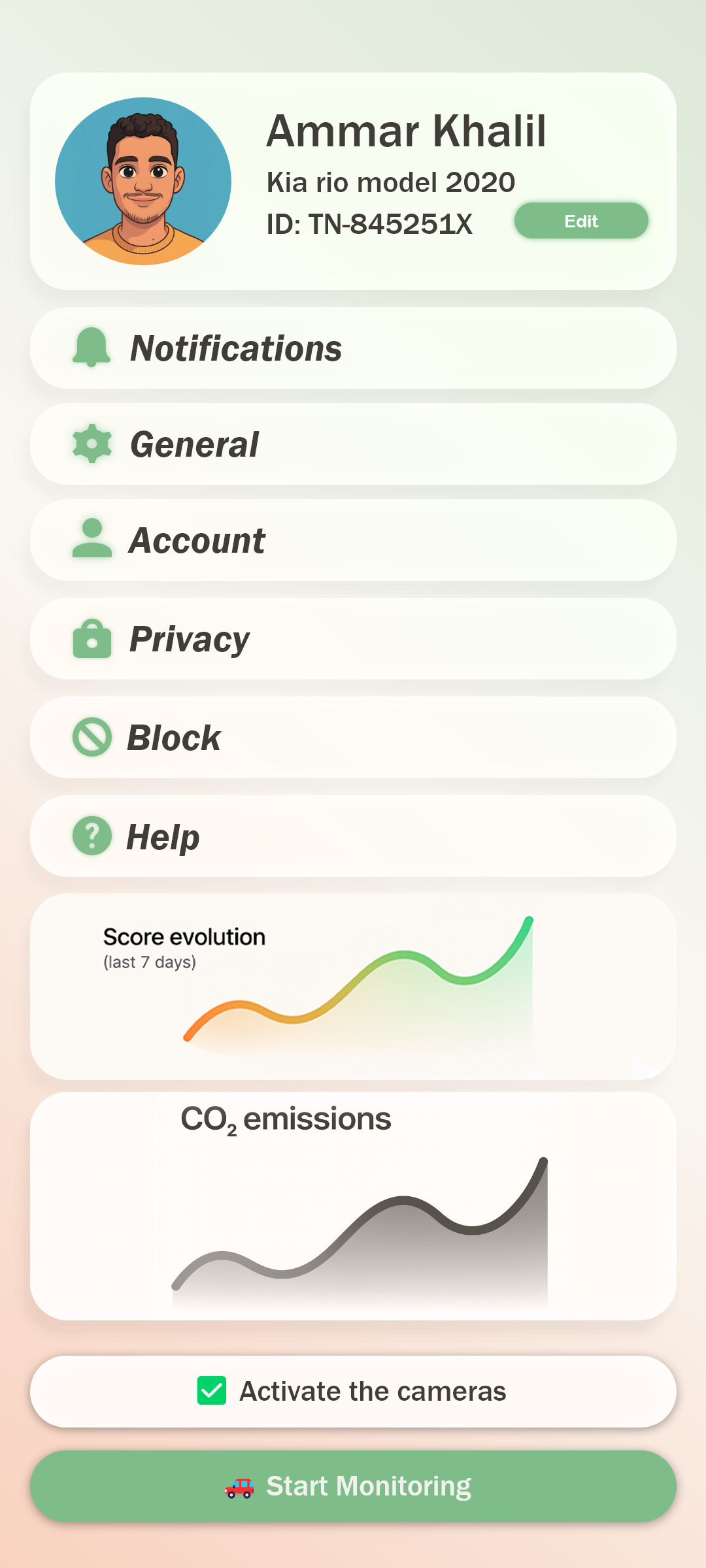Tap the Edit profile button
The height and width of the screenshot is (1568, 706).
tap(581, 221)
